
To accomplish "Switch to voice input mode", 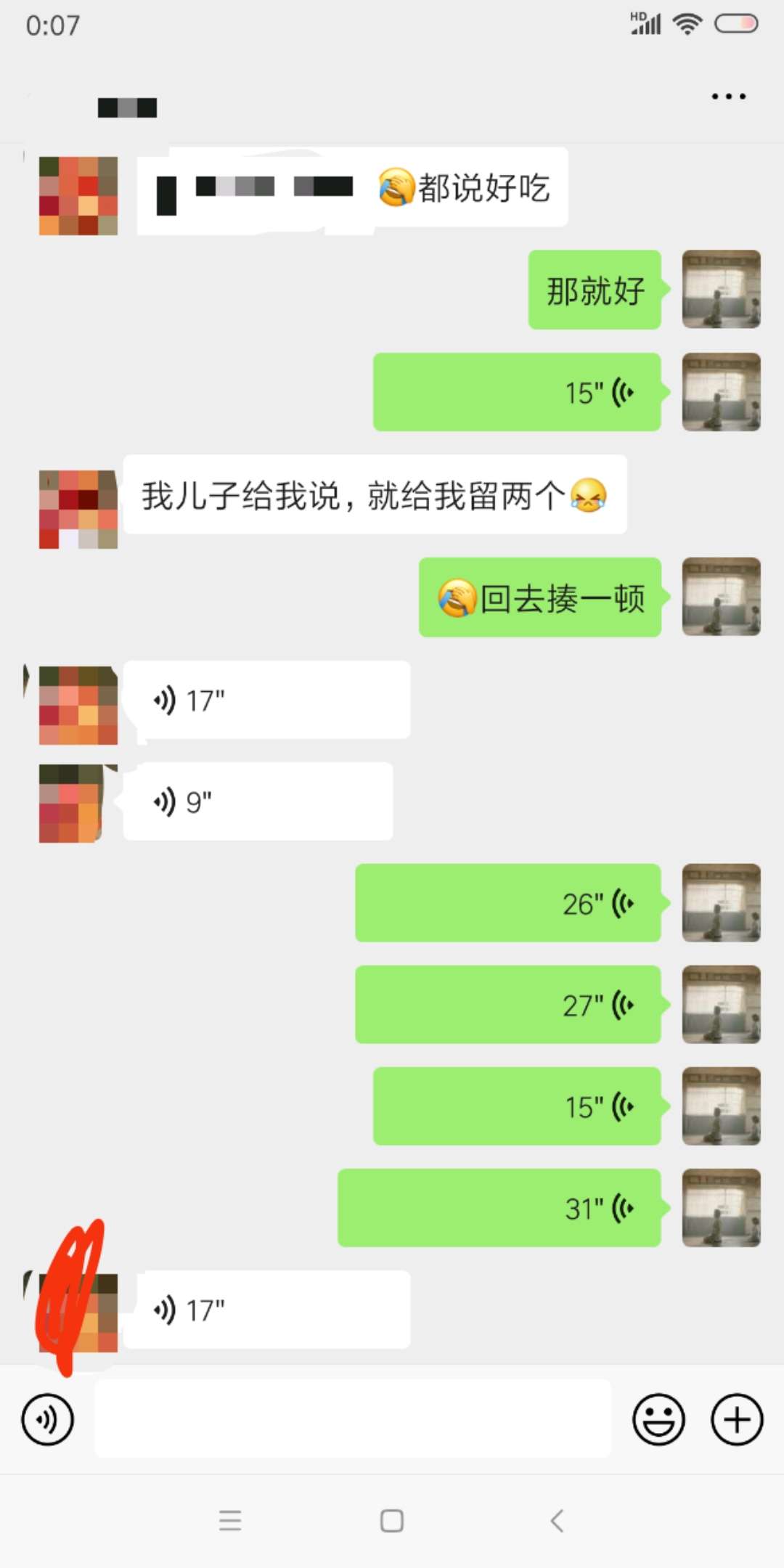I will click(x=48, y=1419).
